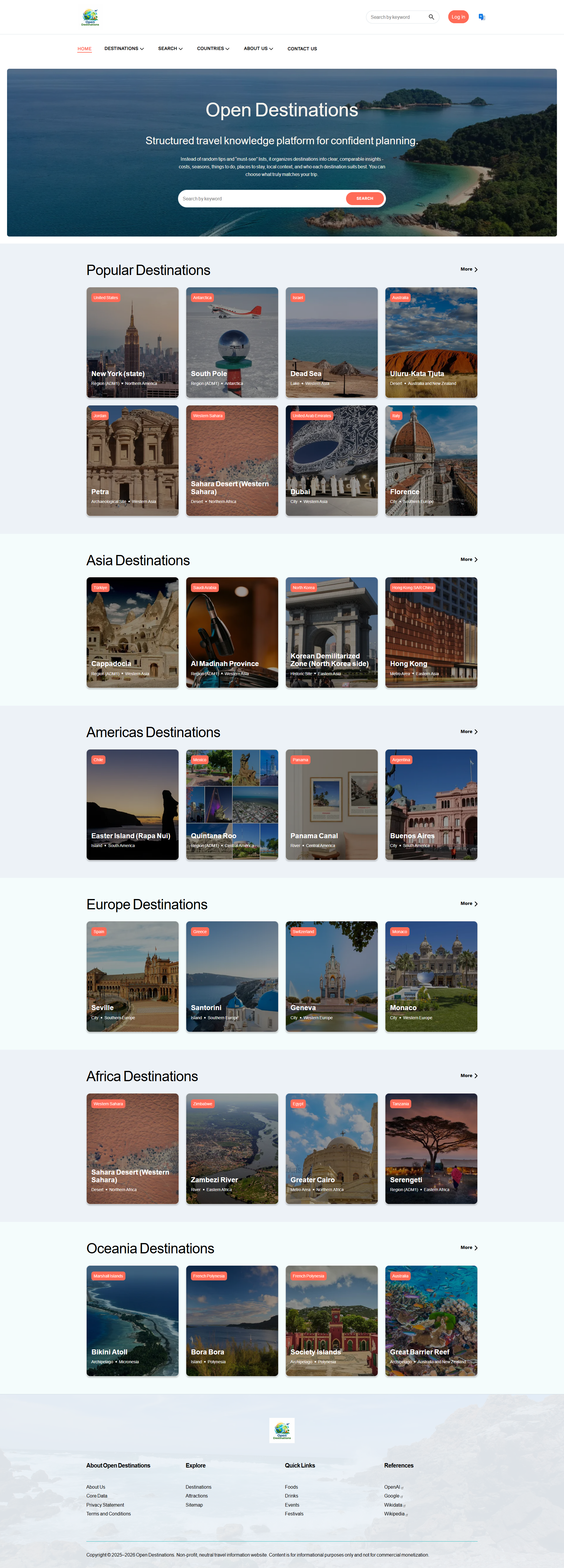Open the translate language icon

pos(481,17)
